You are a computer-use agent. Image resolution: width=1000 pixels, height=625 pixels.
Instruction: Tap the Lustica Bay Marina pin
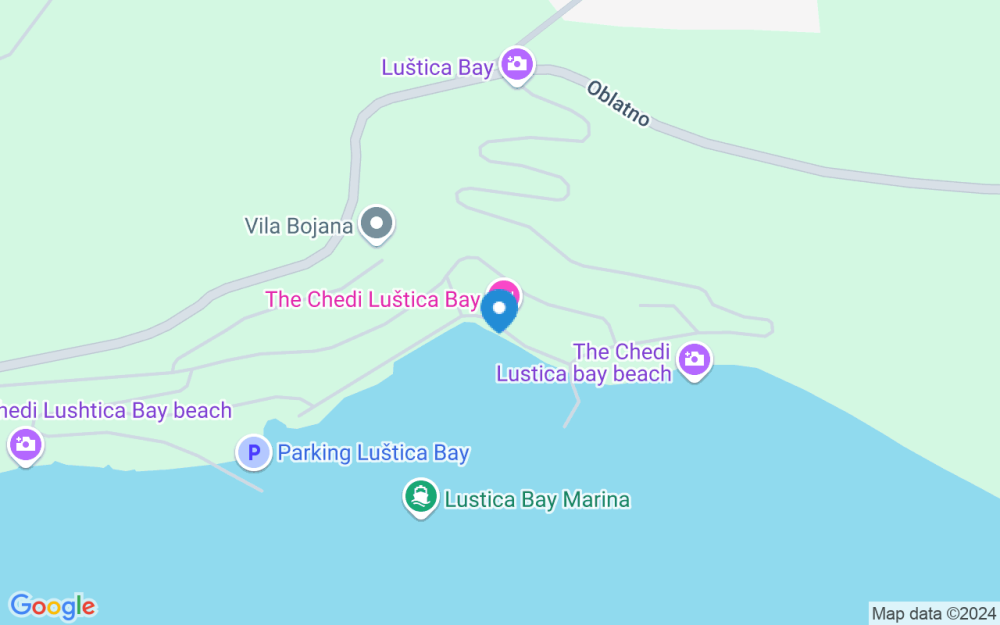coord(421,497)
